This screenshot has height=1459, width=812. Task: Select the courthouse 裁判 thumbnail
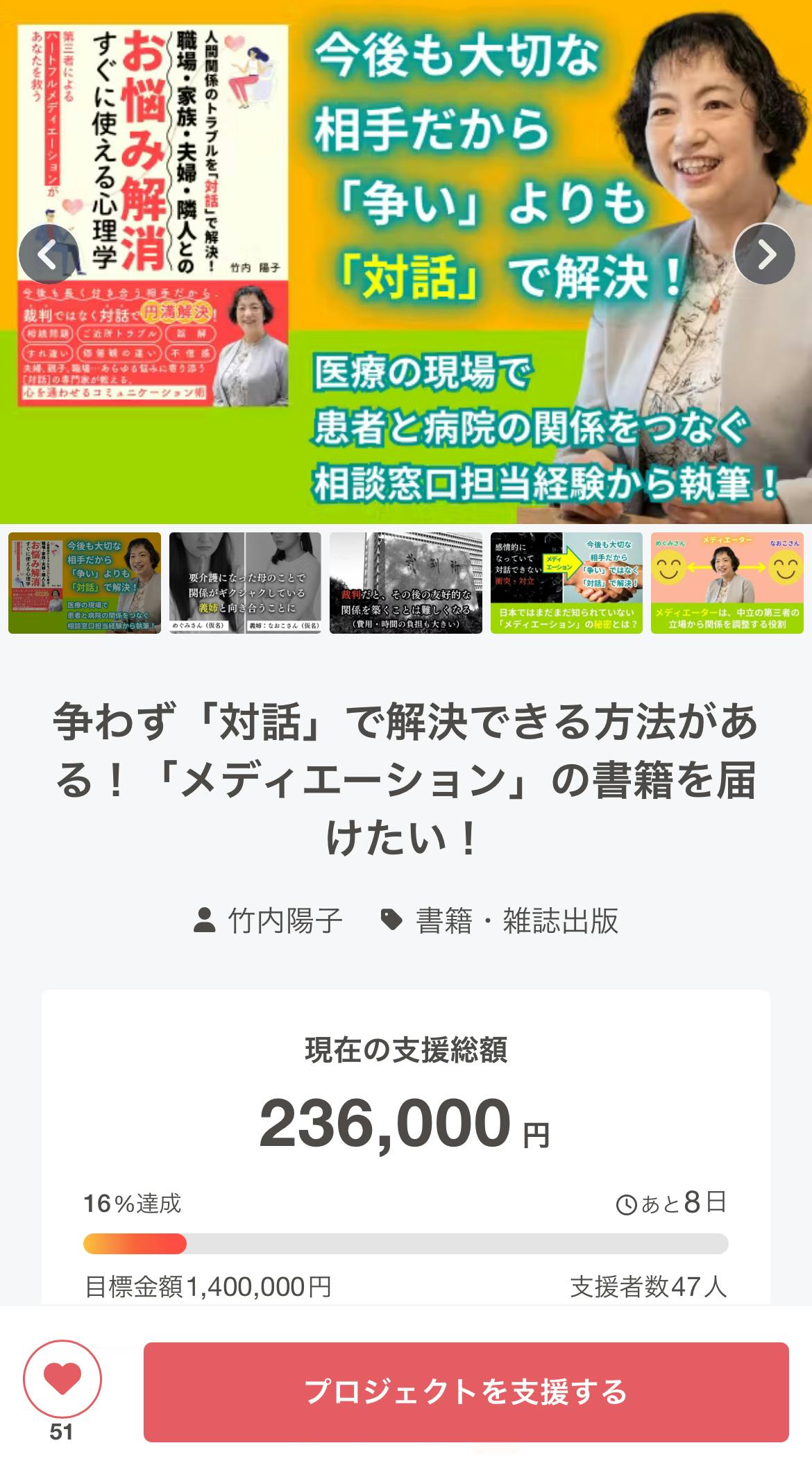tap(406, 583)
